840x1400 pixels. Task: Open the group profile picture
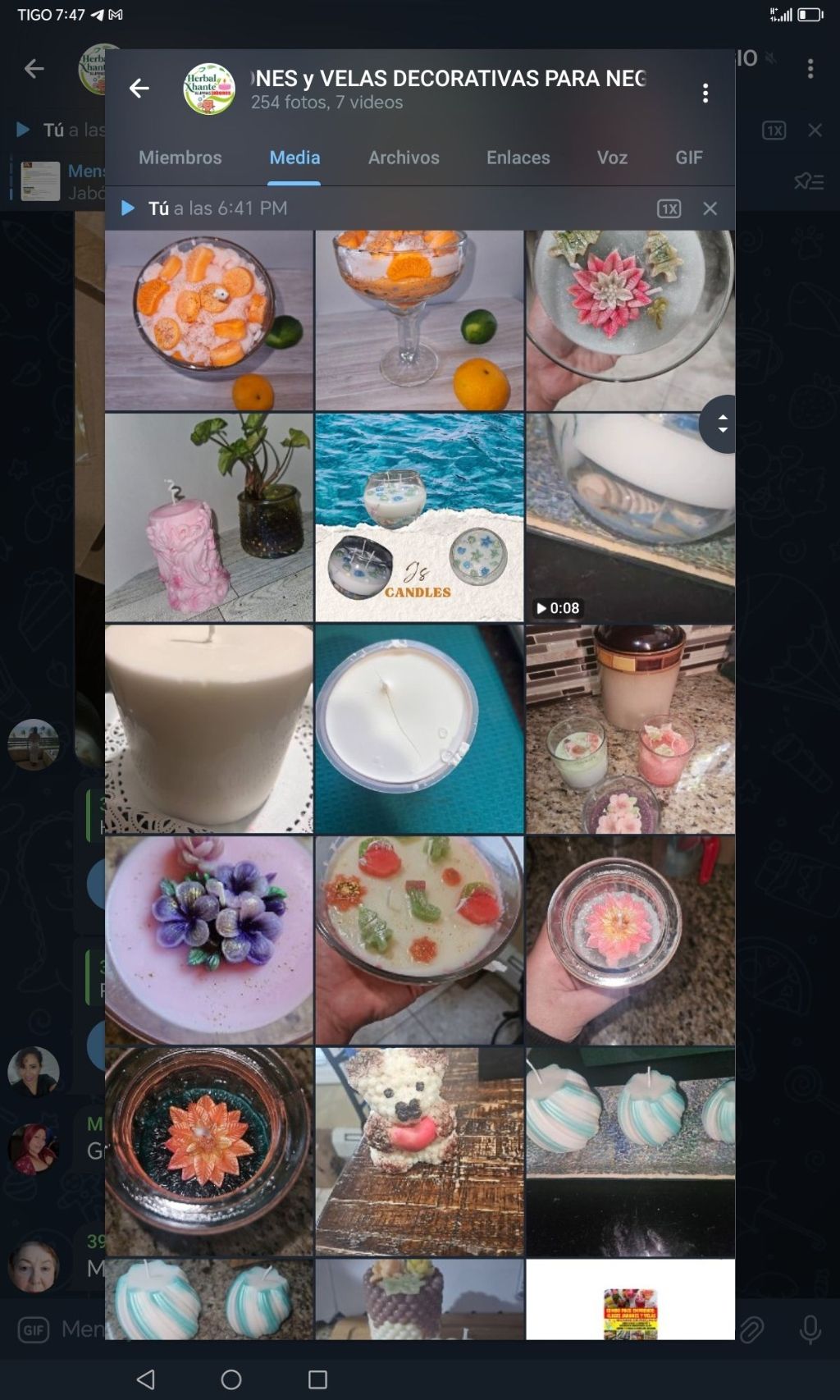208,89
